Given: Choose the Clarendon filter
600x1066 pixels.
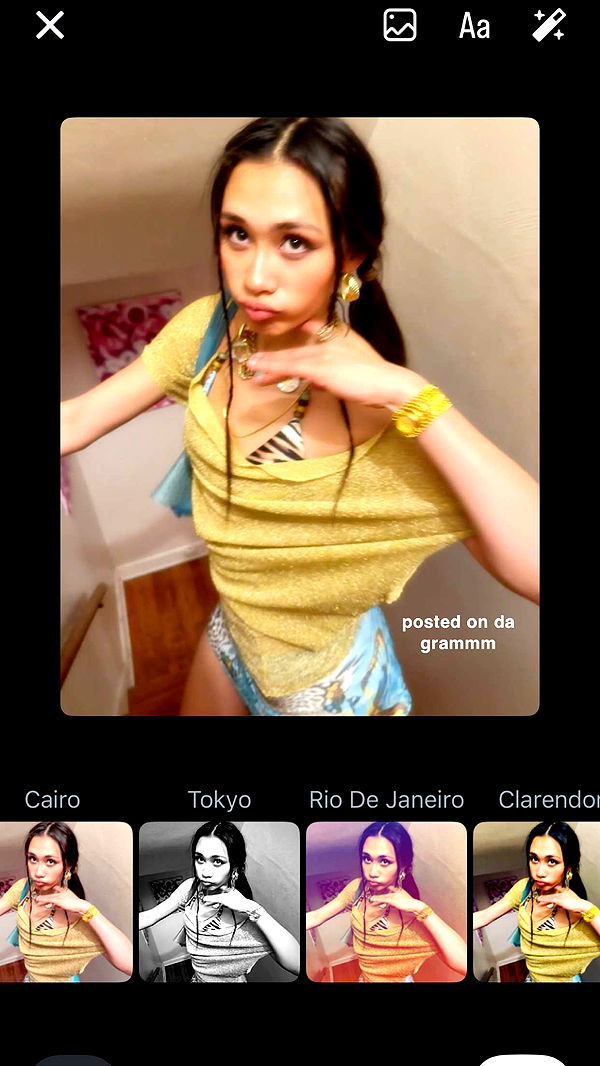Looking at the screenshot, I should [537, 900].
